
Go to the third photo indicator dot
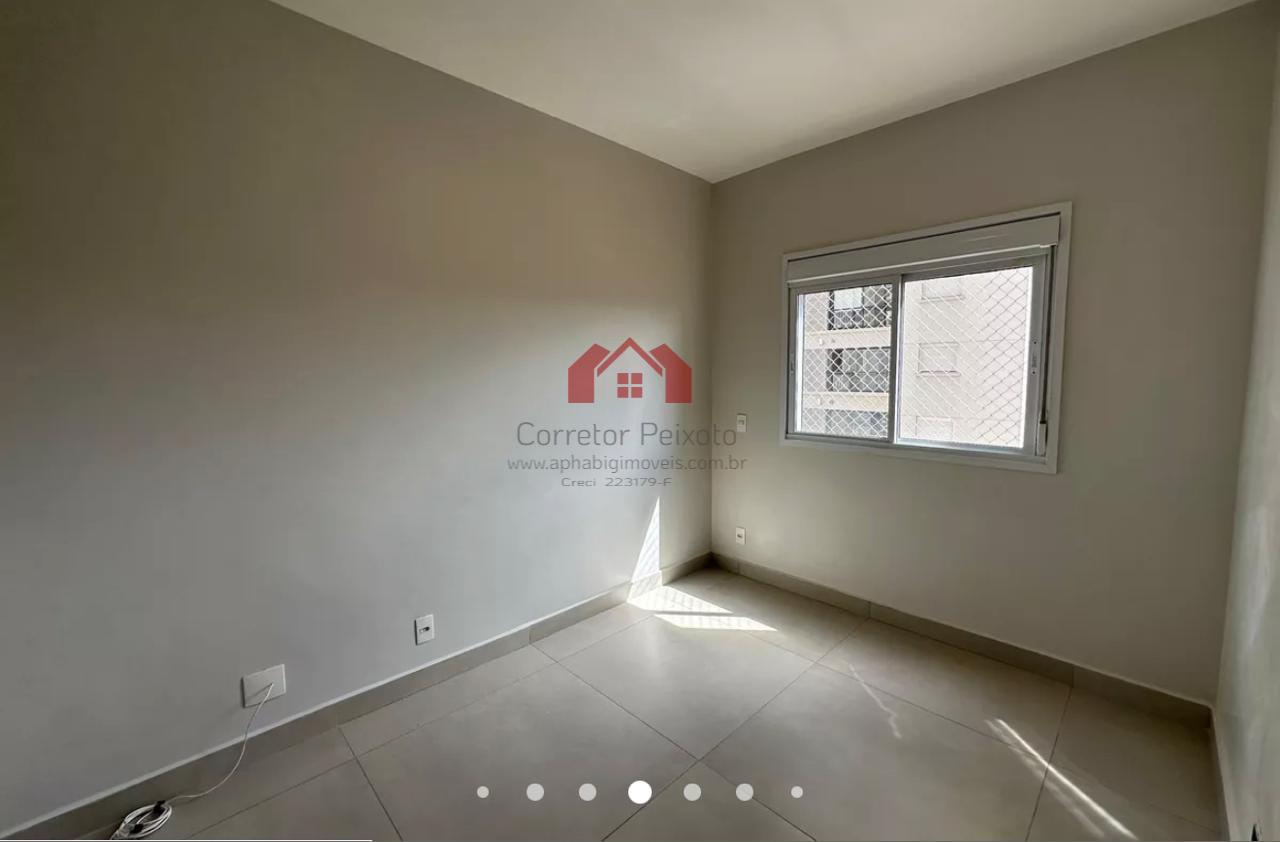tap(587, 792)
